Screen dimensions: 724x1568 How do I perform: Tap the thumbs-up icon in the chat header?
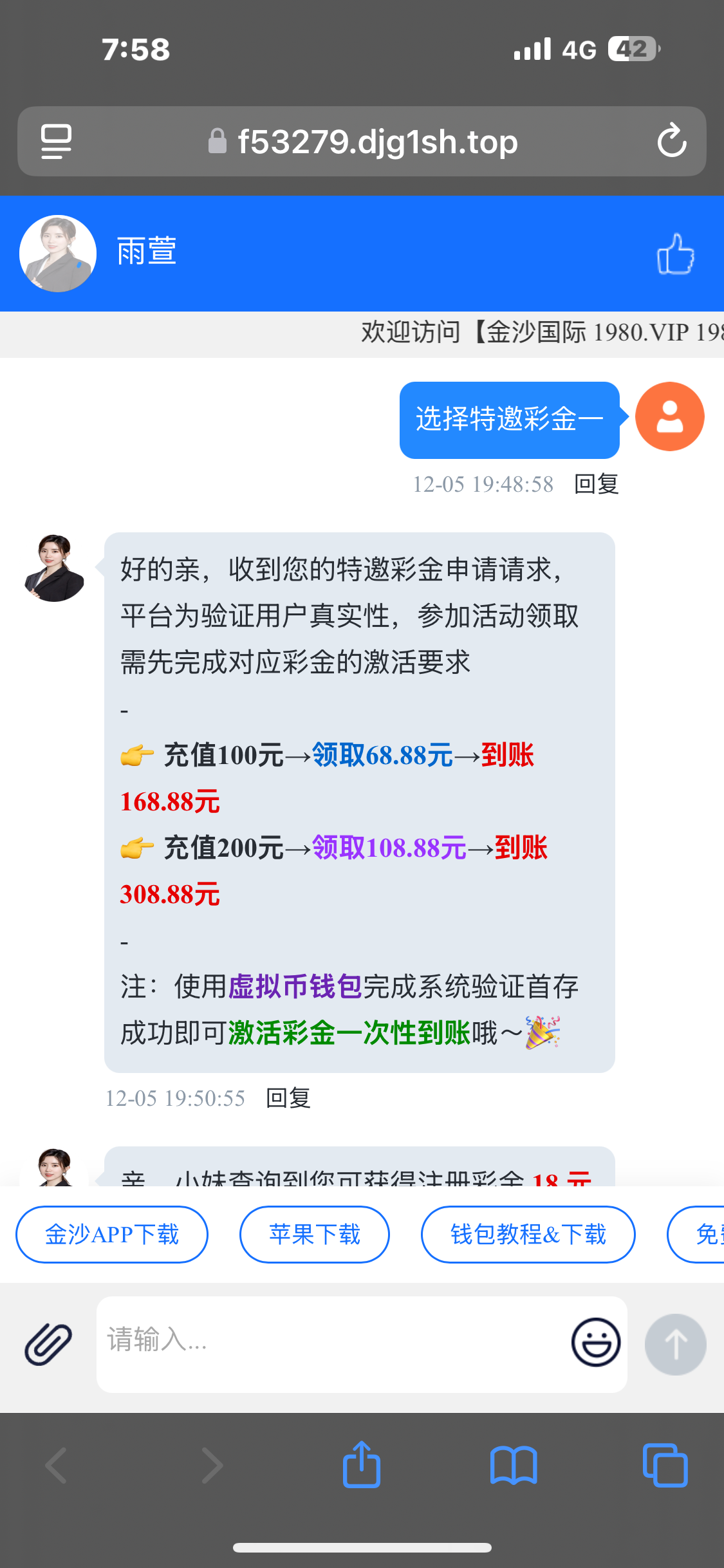tap(675, 254)
